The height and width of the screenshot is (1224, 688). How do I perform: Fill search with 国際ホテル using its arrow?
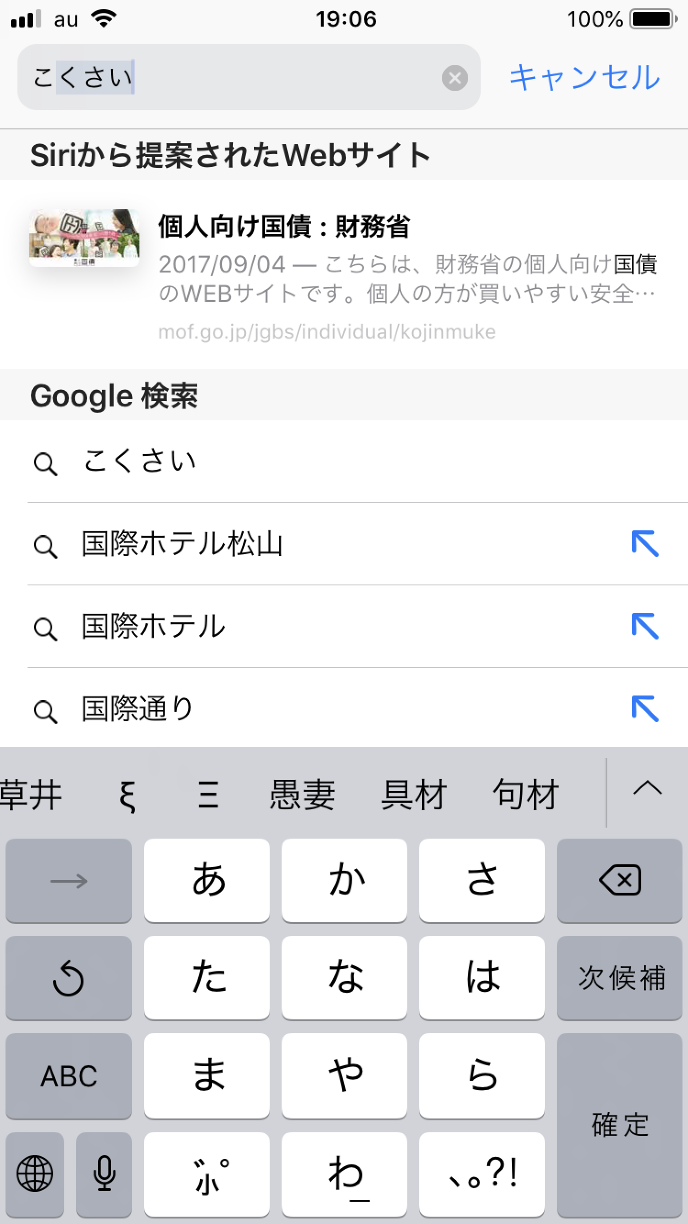(x=645, y=627)
